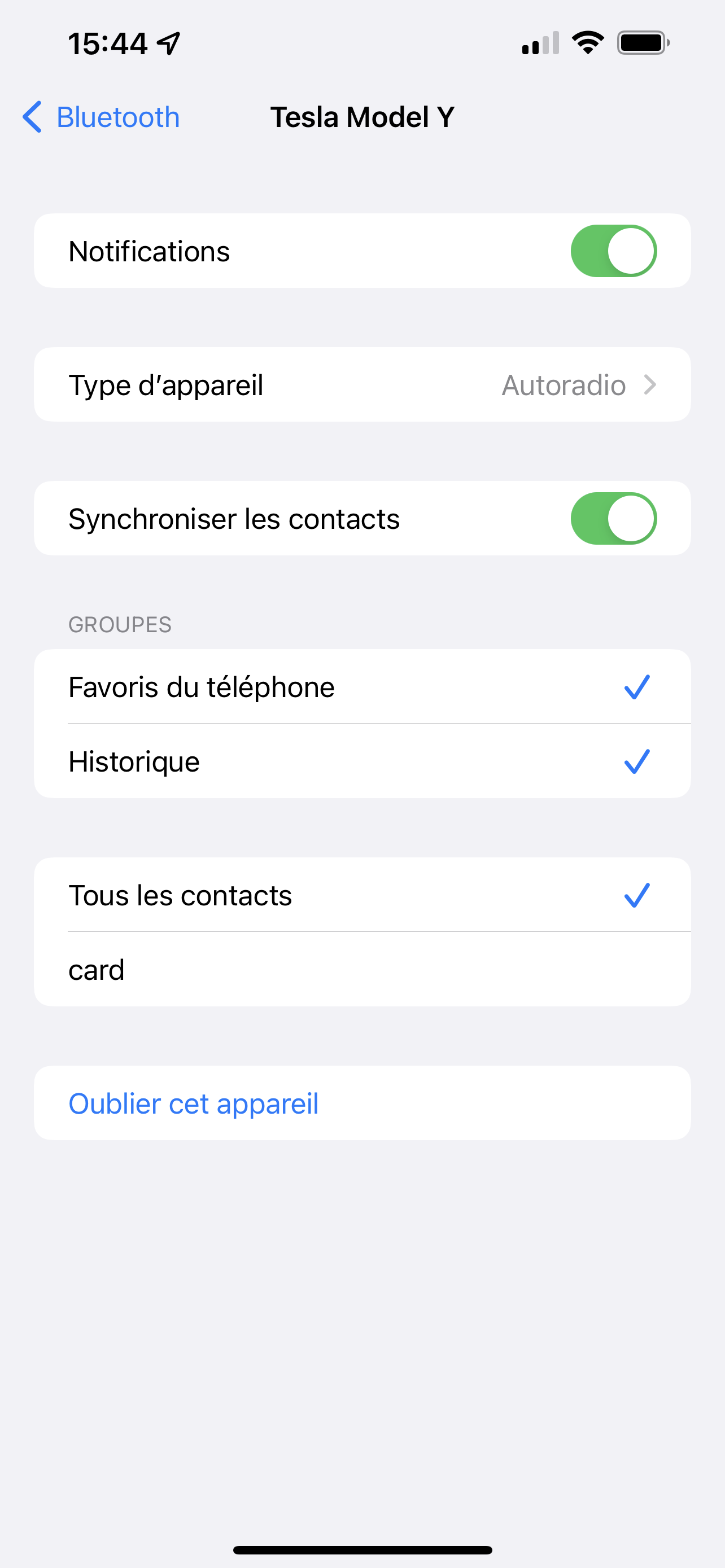Screen dimensions: 725x1568
Task: Tap Oublier cet appareil
Action: [x=194, y=1103]
